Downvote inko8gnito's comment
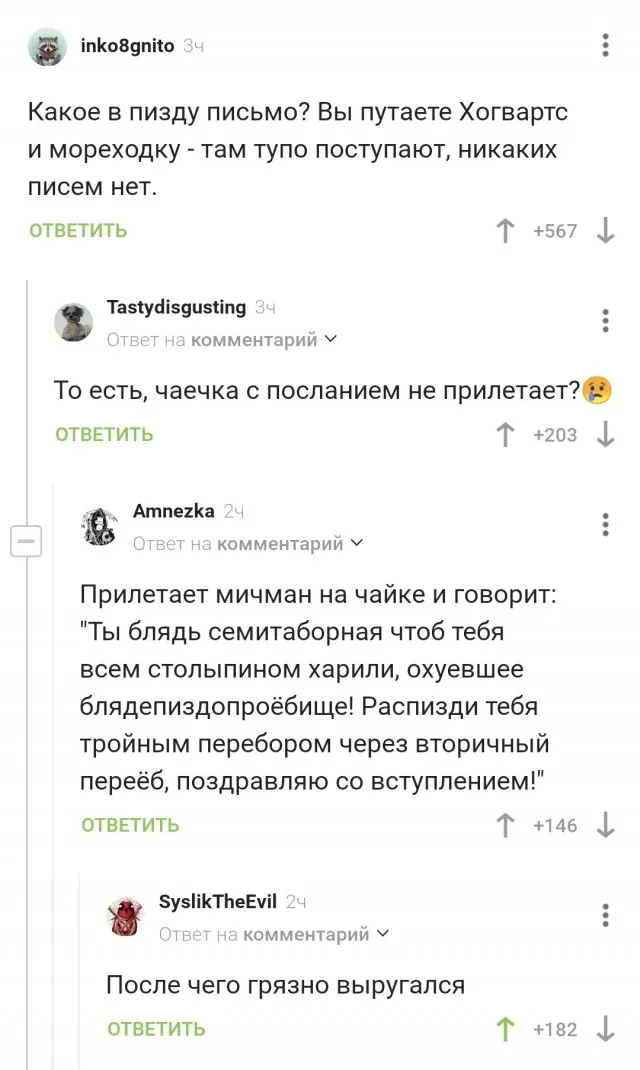This screenshot has width=640, height=1070. [x=605, y=231]
